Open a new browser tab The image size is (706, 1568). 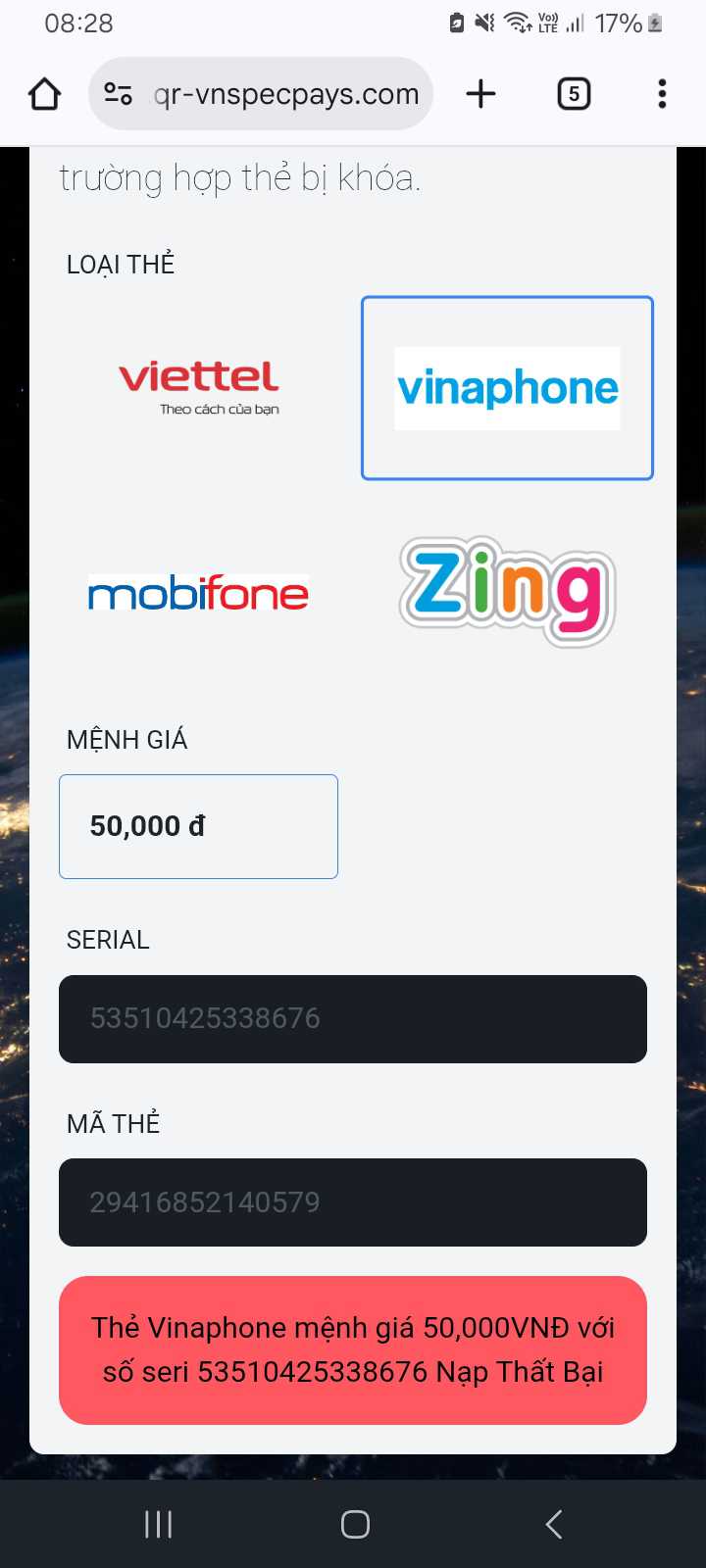(480, 94)
